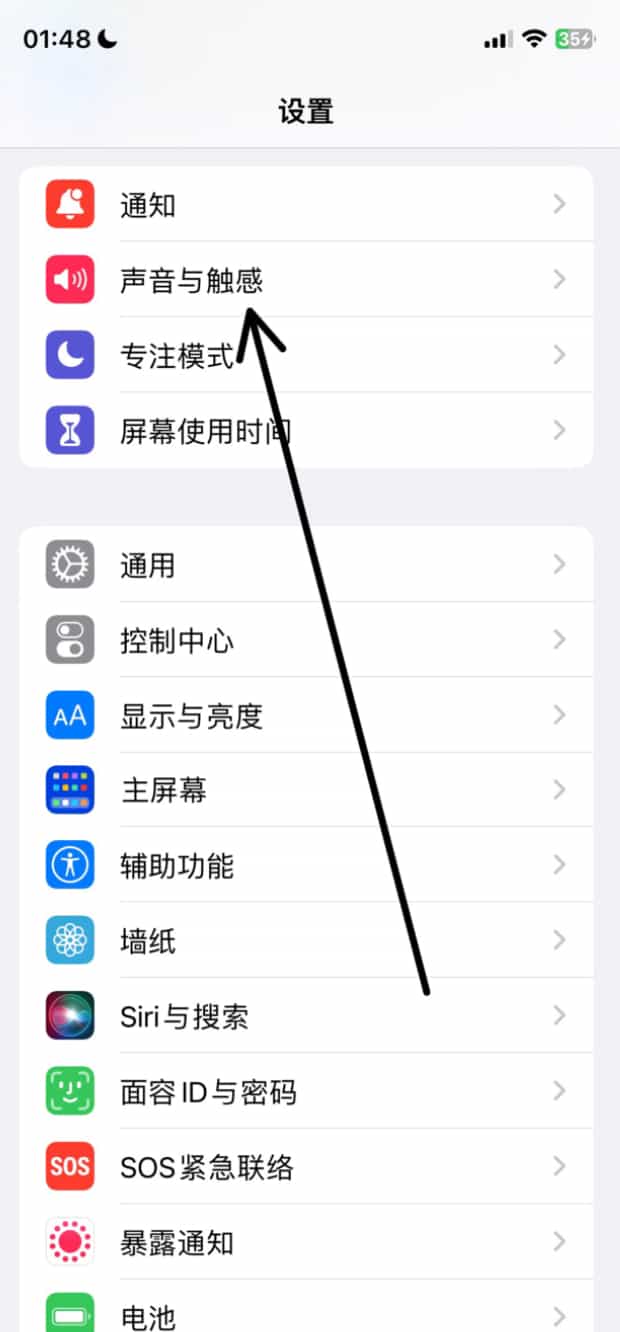This screenshot has width=620, height=1332.
Task: Tap the 主屏幕 row
Action: (305, 790)
